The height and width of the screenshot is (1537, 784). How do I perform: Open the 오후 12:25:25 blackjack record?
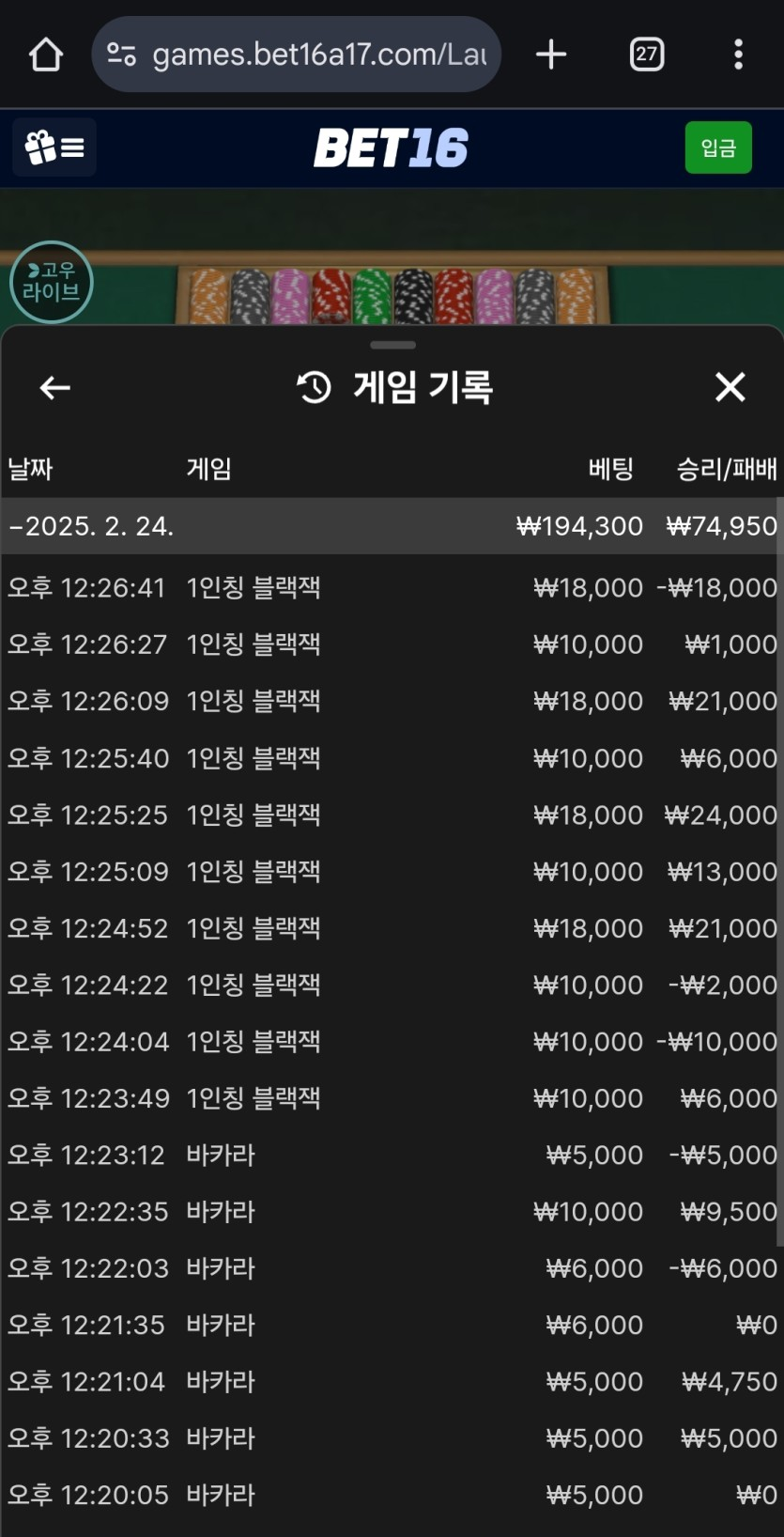[389, 815]
